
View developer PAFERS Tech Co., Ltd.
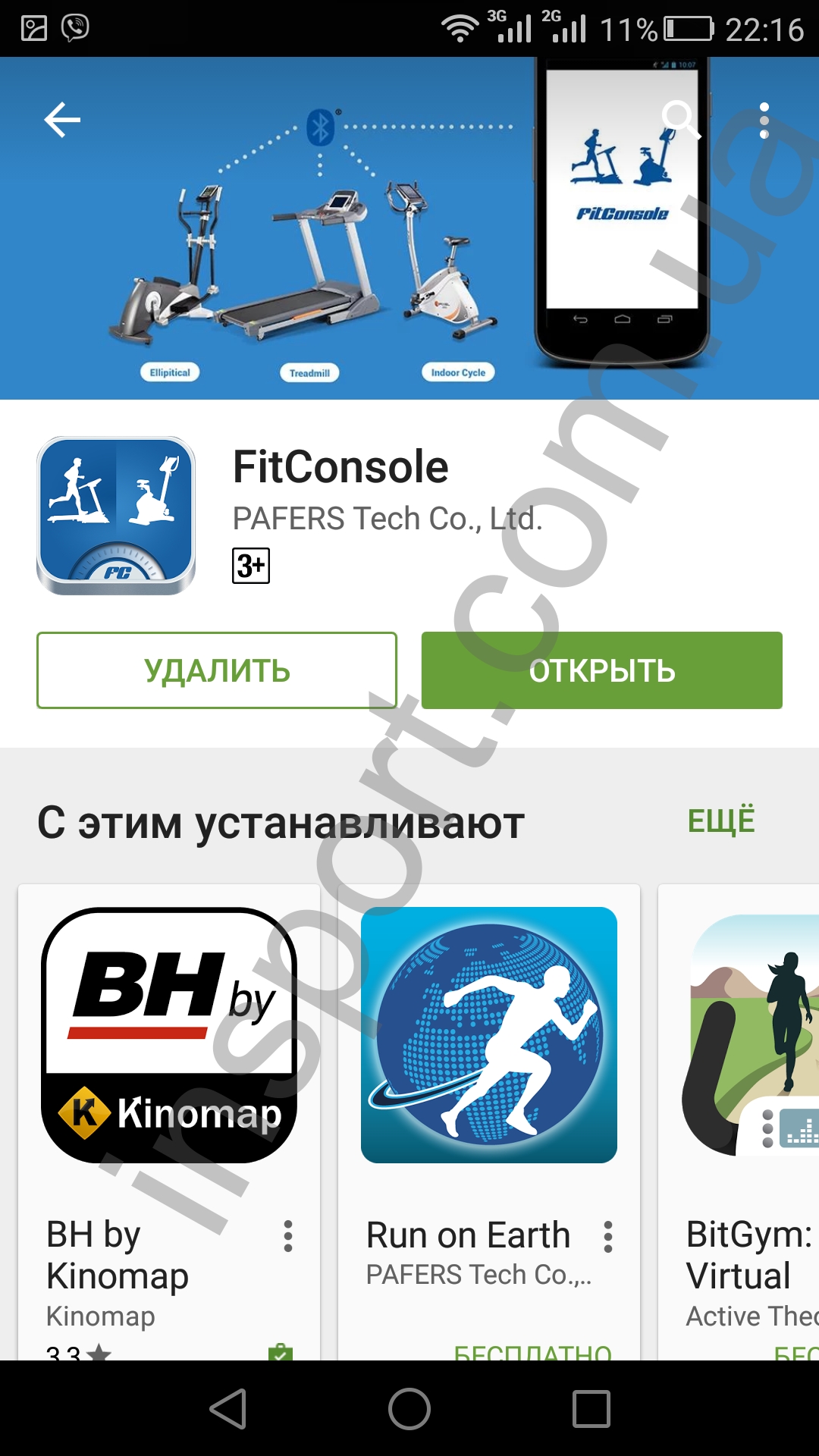pos(388,519)
